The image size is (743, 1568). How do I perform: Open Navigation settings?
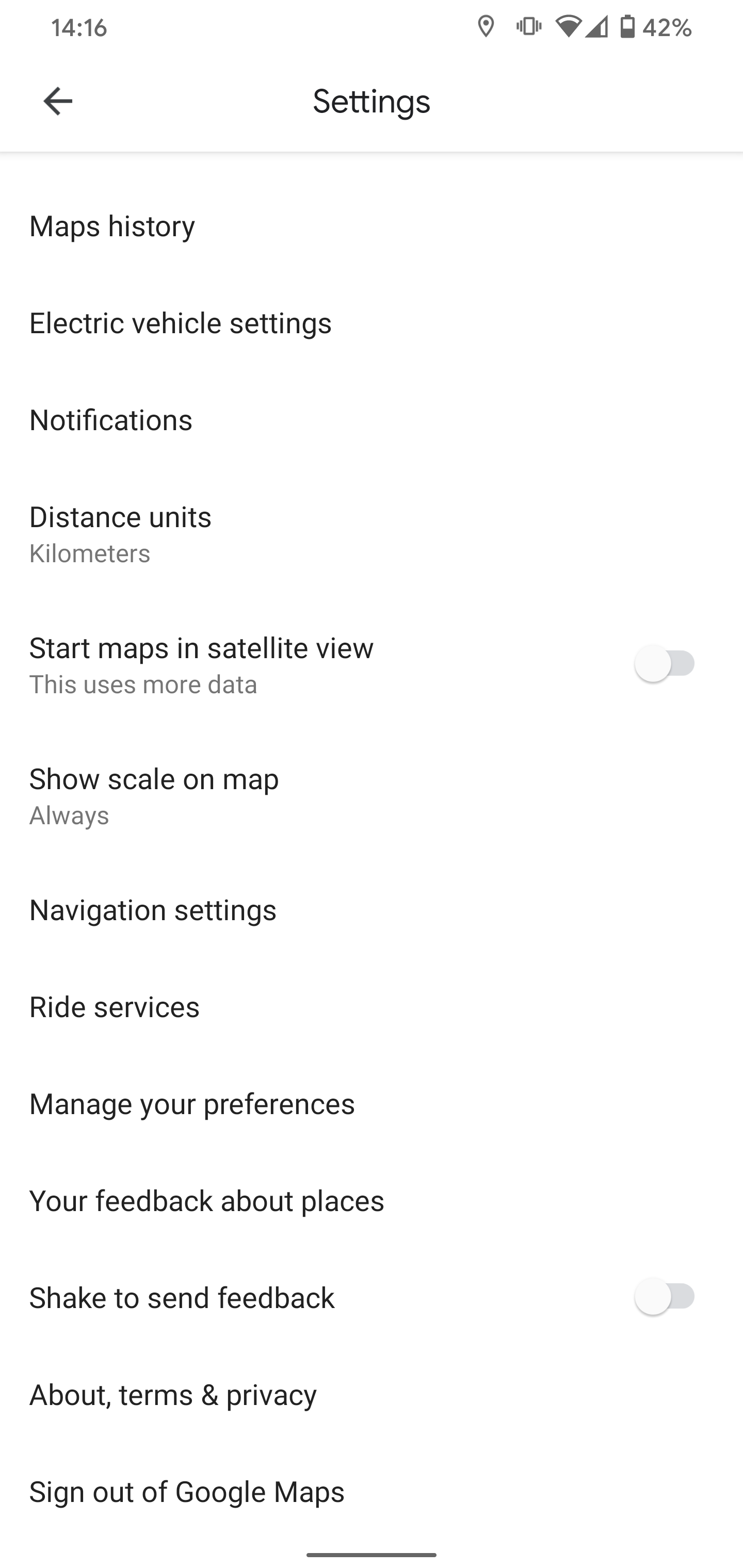(x=372, y=910)
